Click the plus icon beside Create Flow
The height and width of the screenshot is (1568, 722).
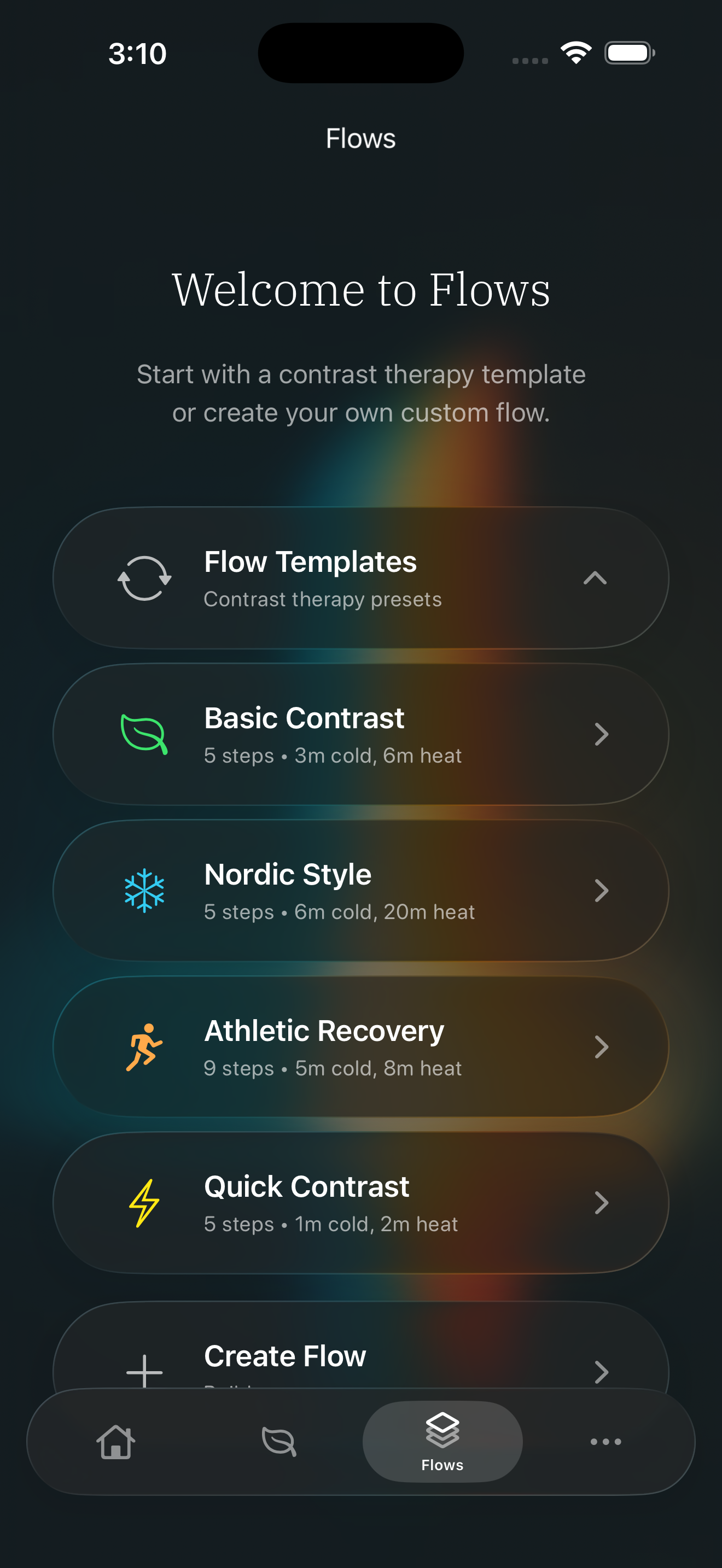click(x=144, y=1373)
